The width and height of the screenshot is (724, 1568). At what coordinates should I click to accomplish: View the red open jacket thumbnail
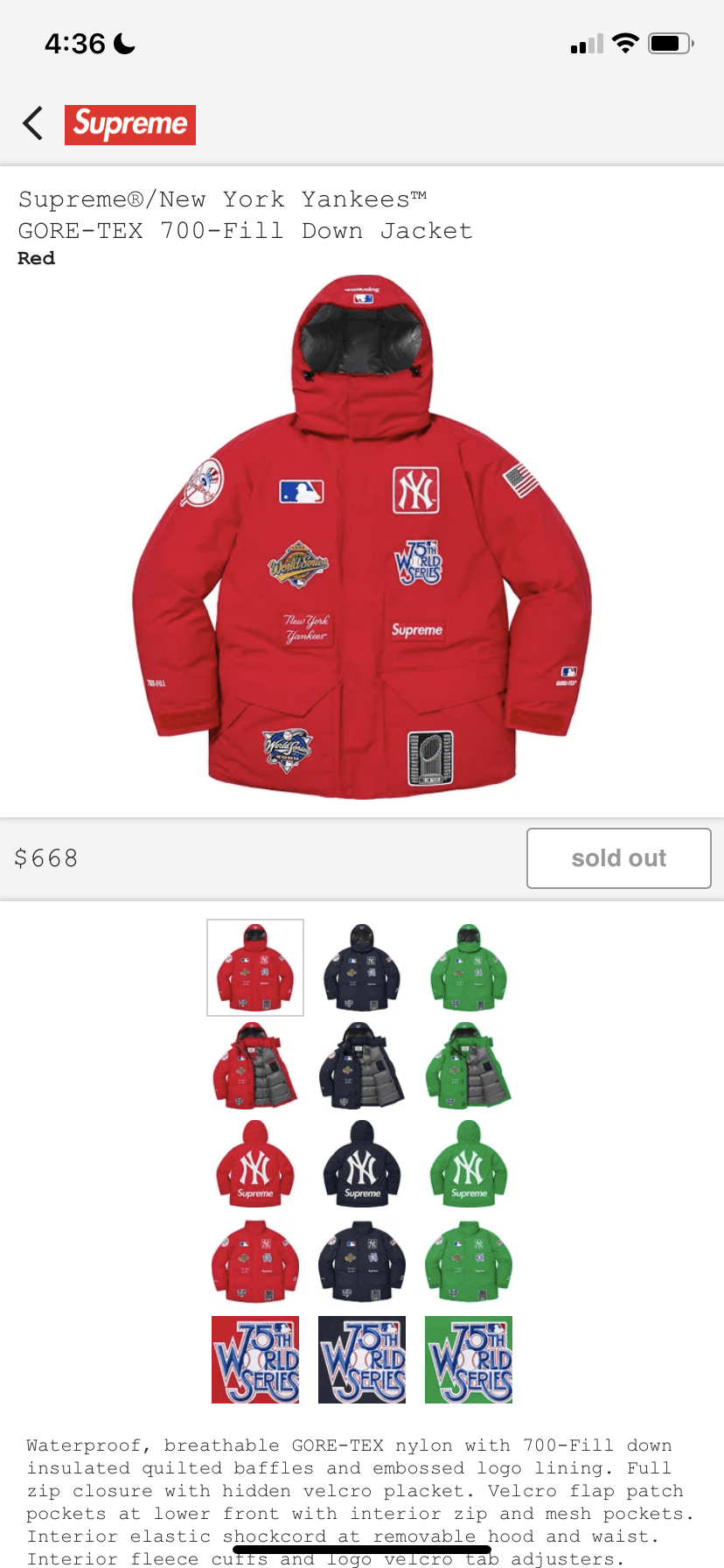(255, 1066)
